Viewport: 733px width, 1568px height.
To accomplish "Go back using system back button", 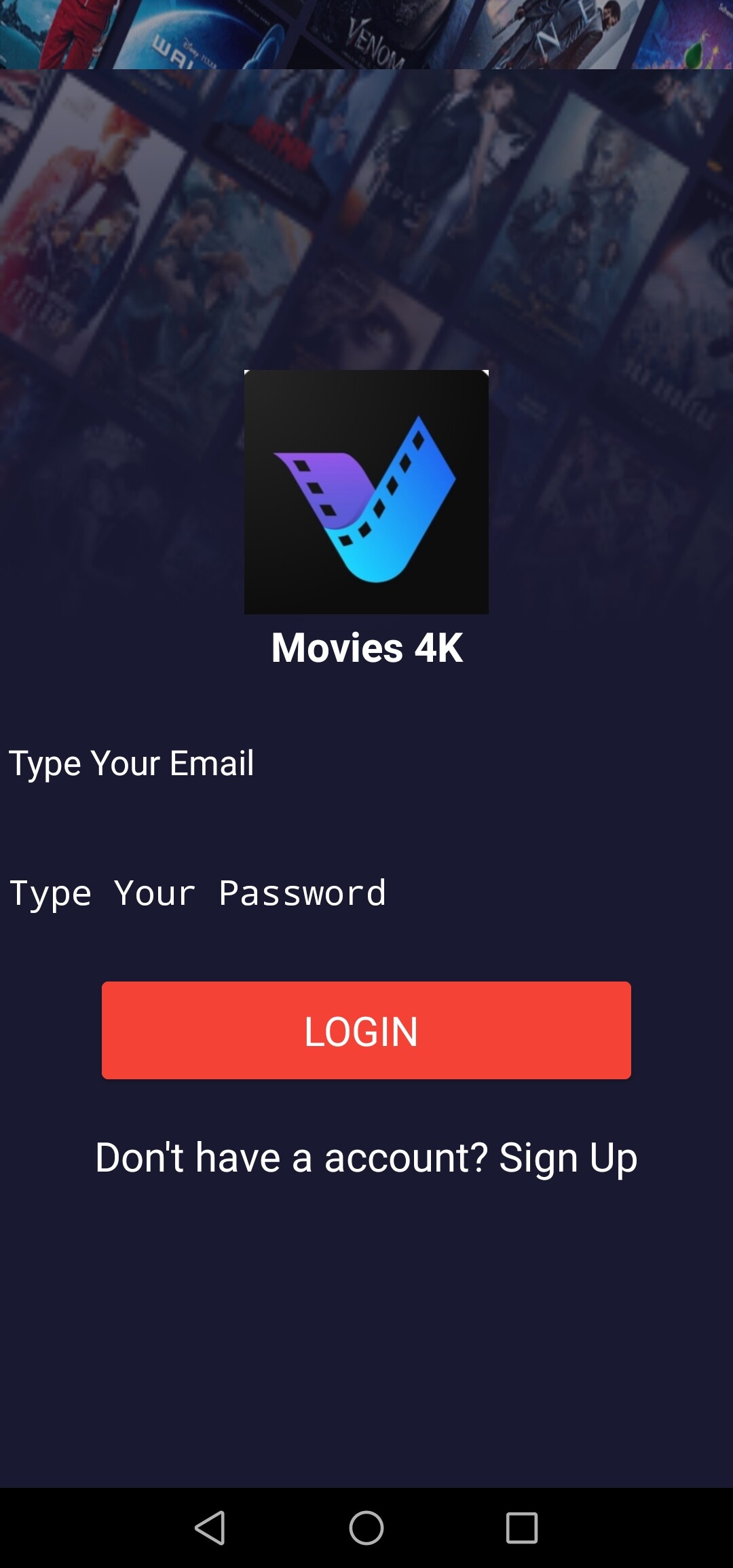I will [x=210, y=1528].
